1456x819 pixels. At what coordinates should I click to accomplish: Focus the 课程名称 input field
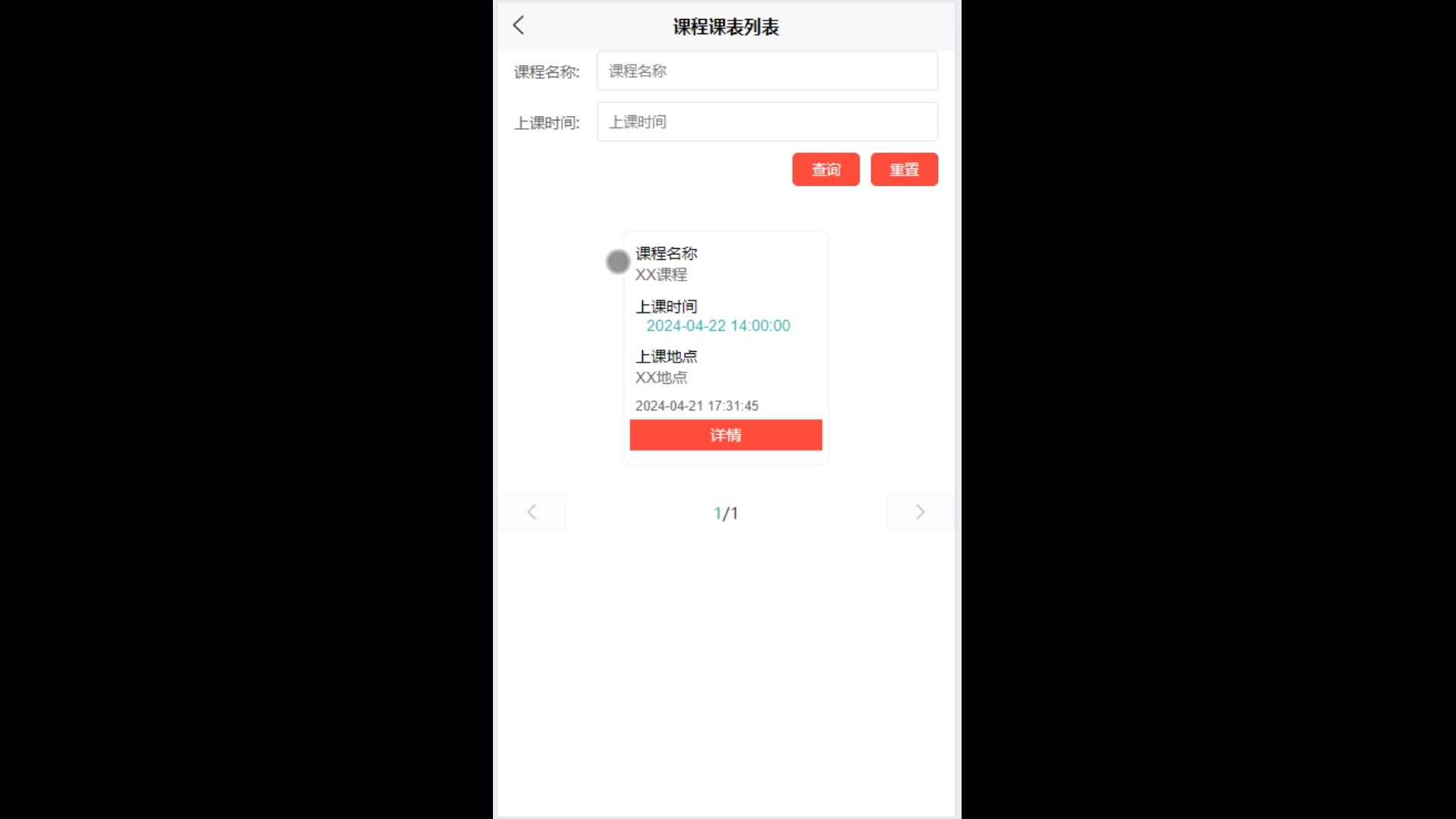tap(767, 71)
